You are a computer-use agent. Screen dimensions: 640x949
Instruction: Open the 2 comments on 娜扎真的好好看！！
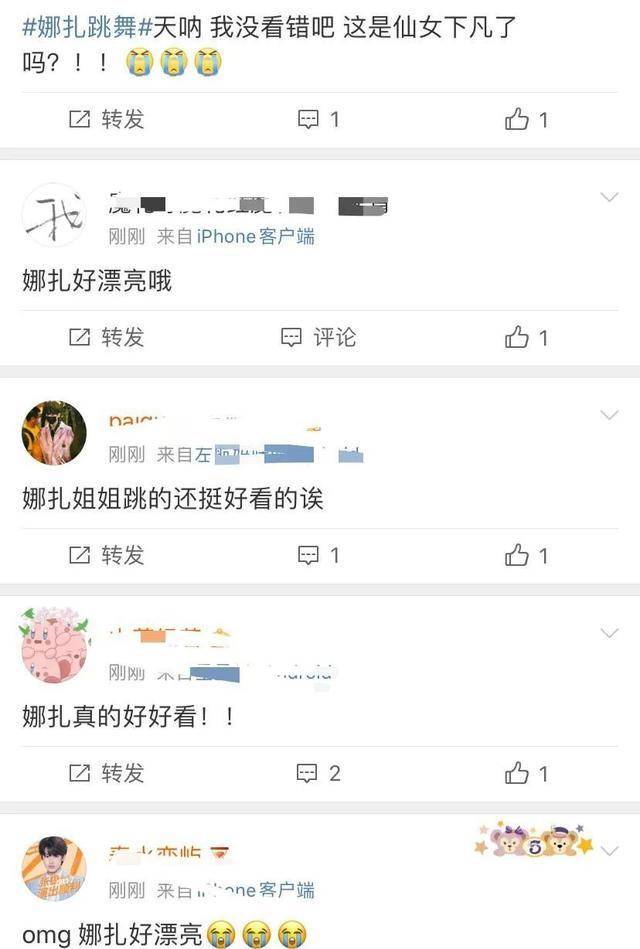tap(319, 773)
